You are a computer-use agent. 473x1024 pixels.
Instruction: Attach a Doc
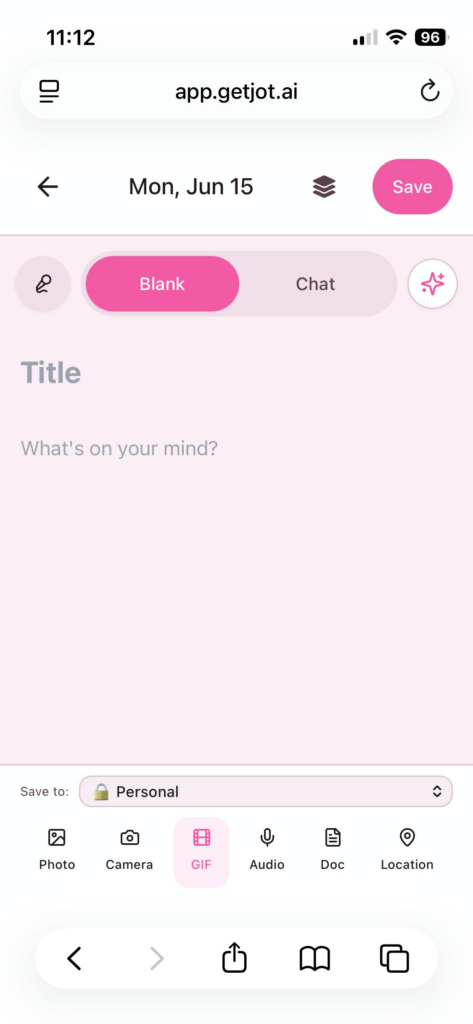[333, 849]
